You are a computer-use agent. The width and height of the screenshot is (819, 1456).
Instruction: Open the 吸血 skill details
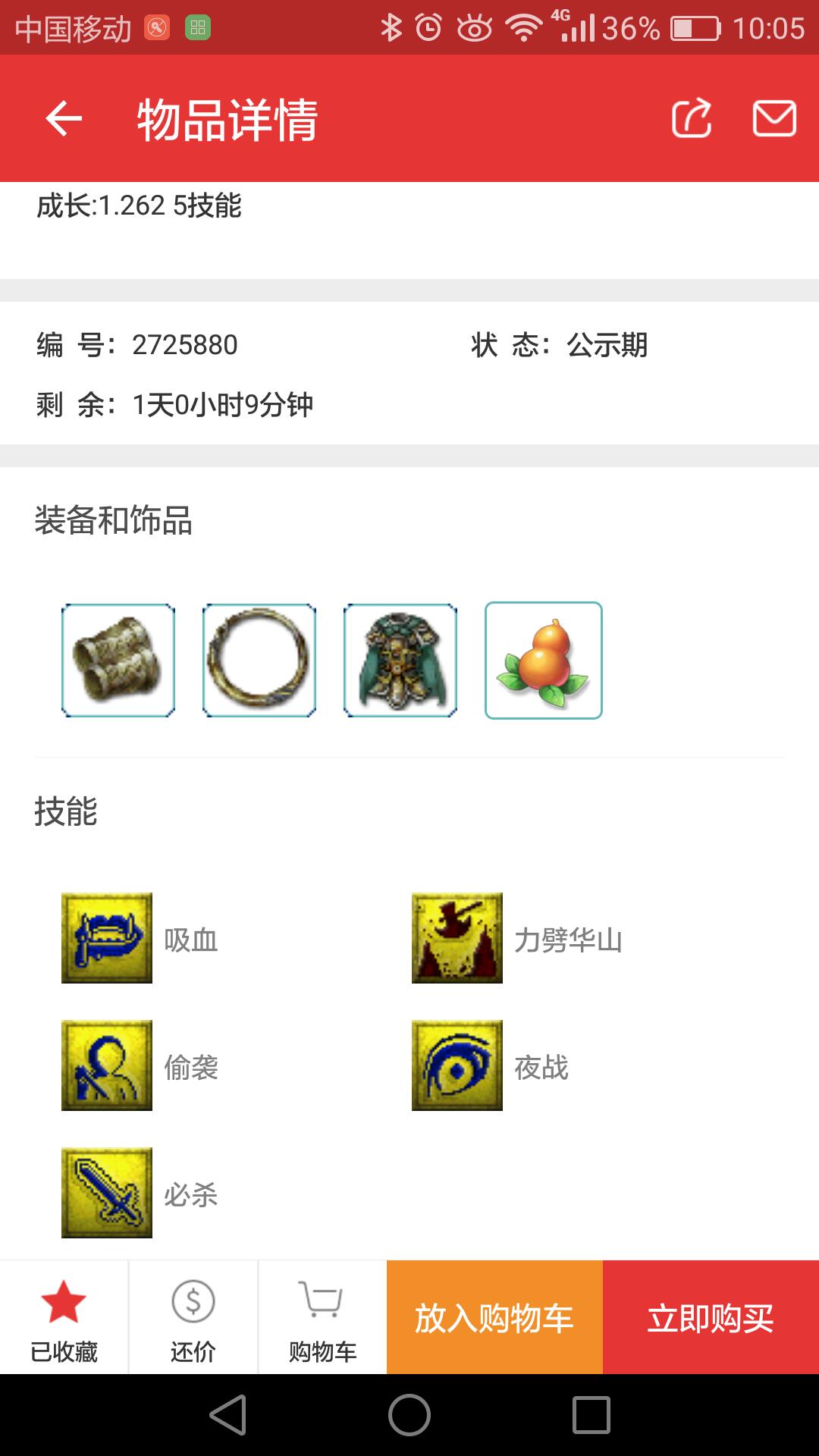107,938
